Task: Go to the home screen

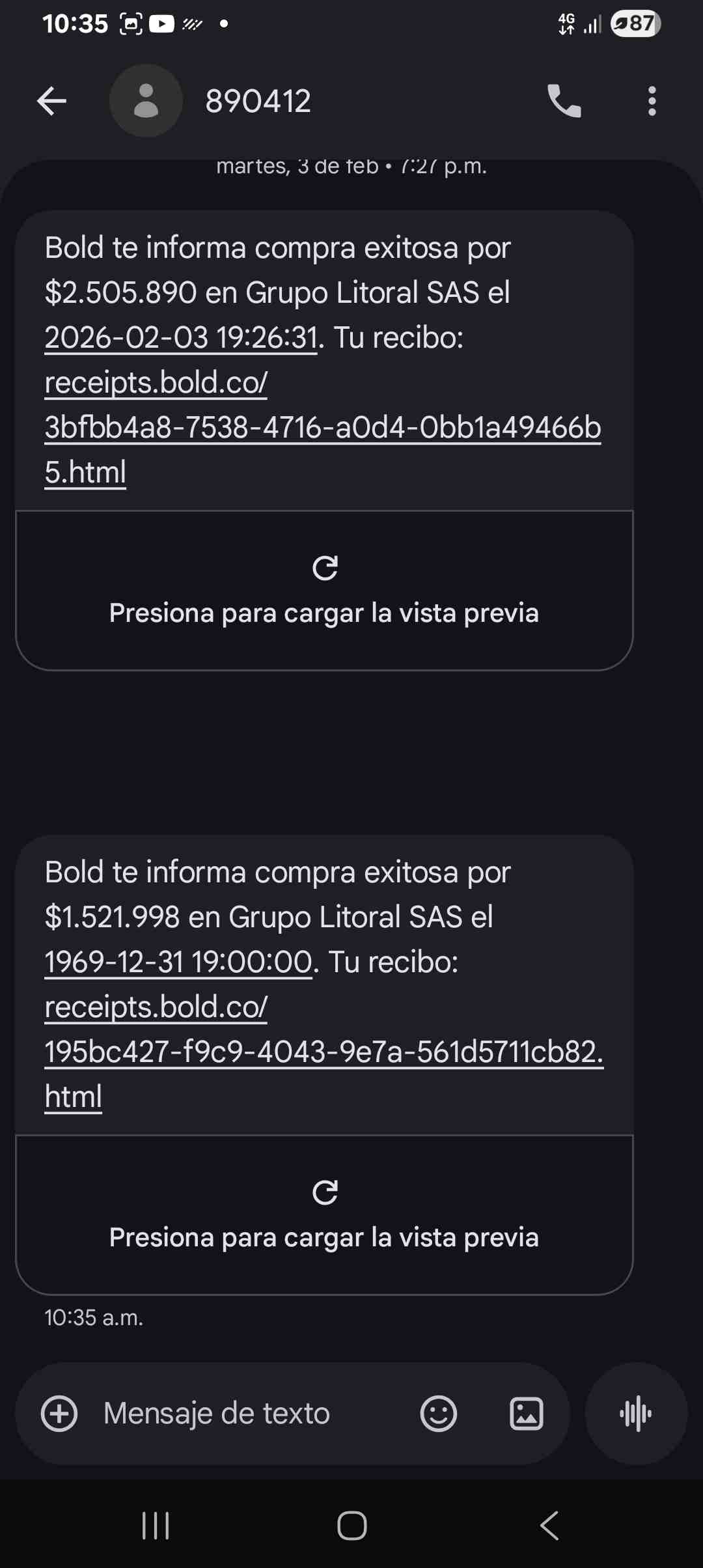Action: pyautogui.click(x=351, y=1525)
